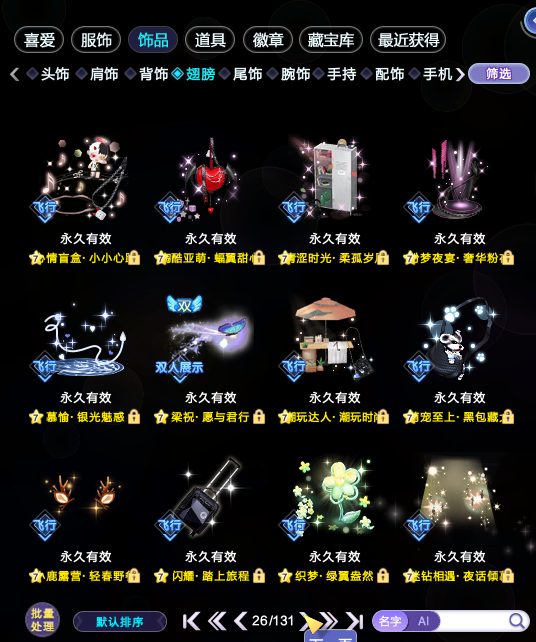Go to the previous page

pos(240,621)
